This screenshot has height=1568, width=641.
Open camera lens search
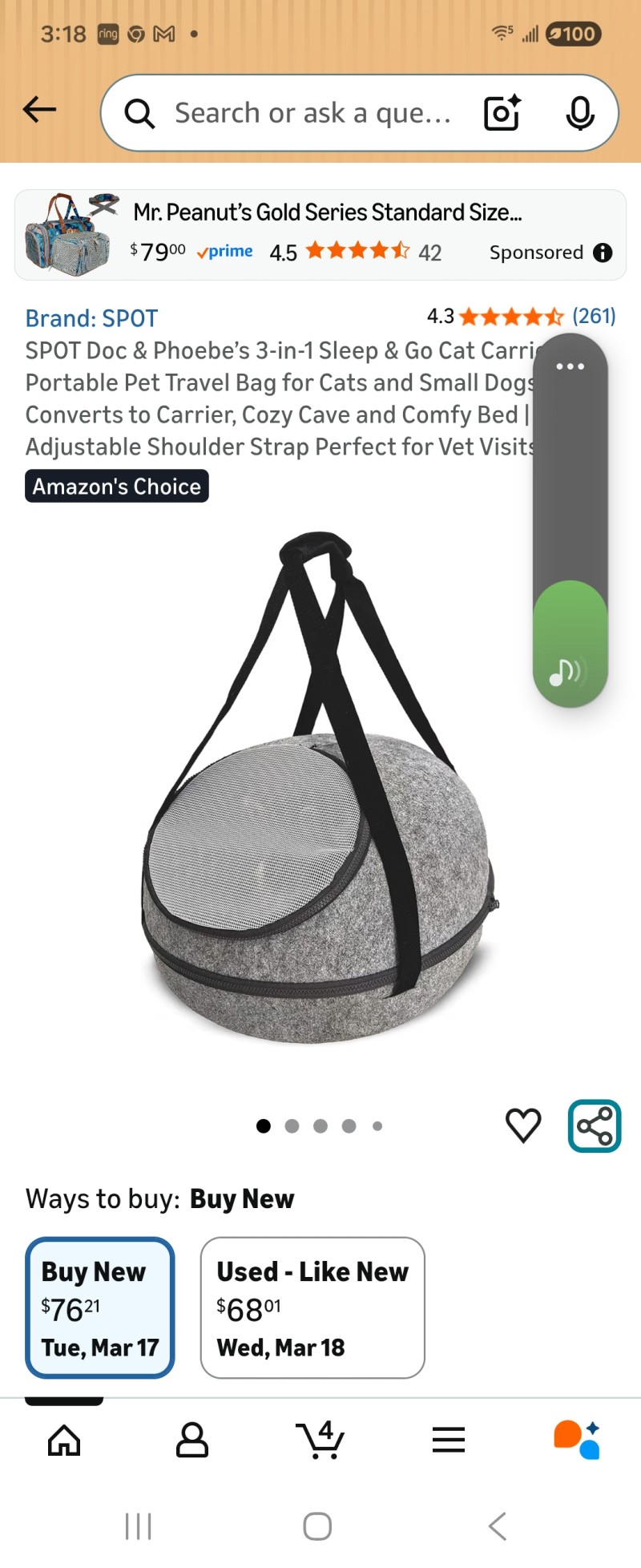tap(502, 113)
